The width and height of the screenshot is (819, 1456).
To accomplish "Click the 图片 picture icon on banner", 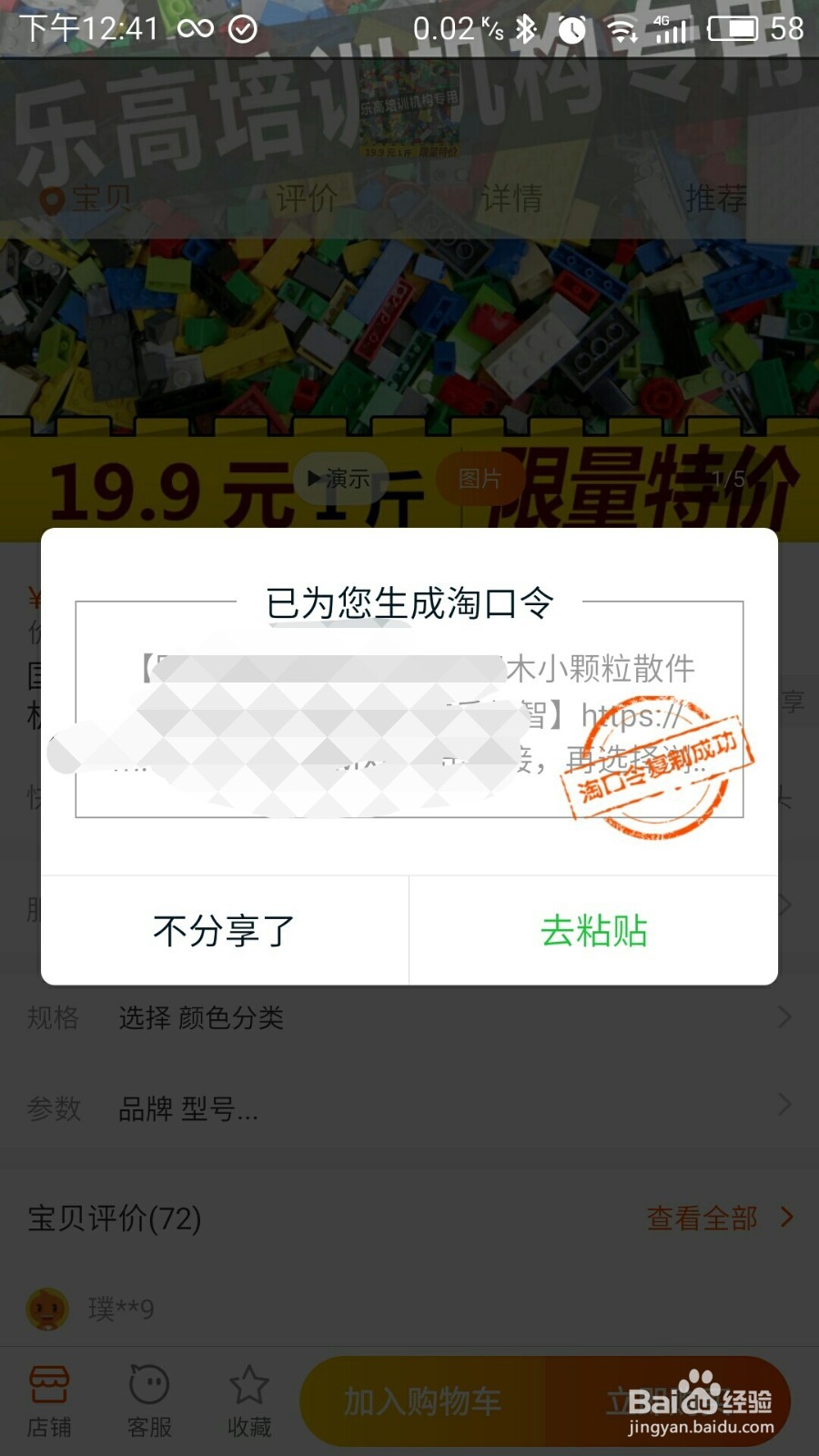I will pyautogui.click(x=480, y=480).
